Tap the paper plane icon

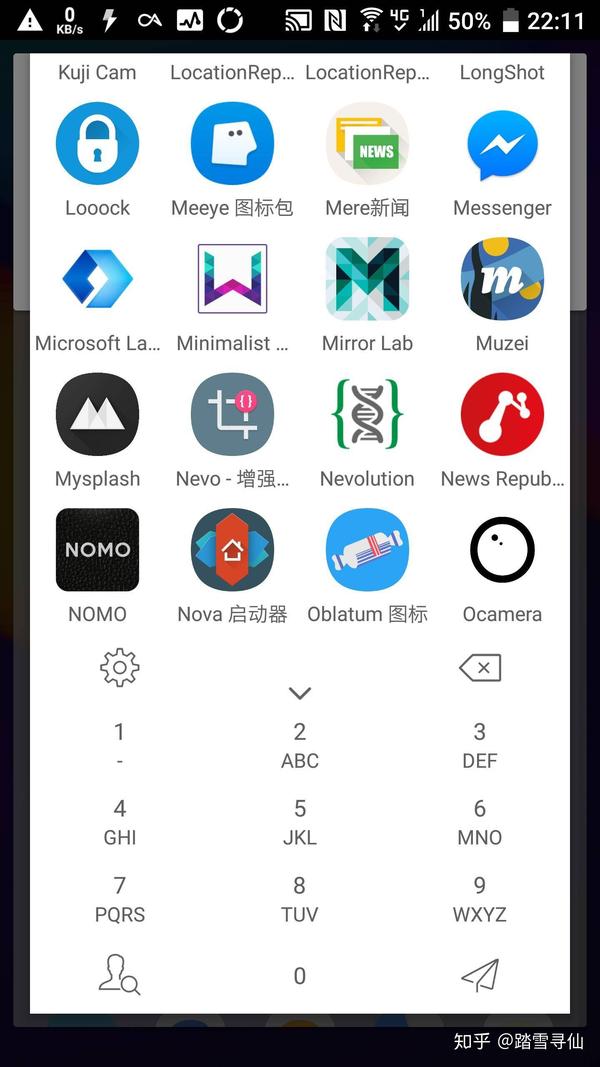tap(480, 975)
